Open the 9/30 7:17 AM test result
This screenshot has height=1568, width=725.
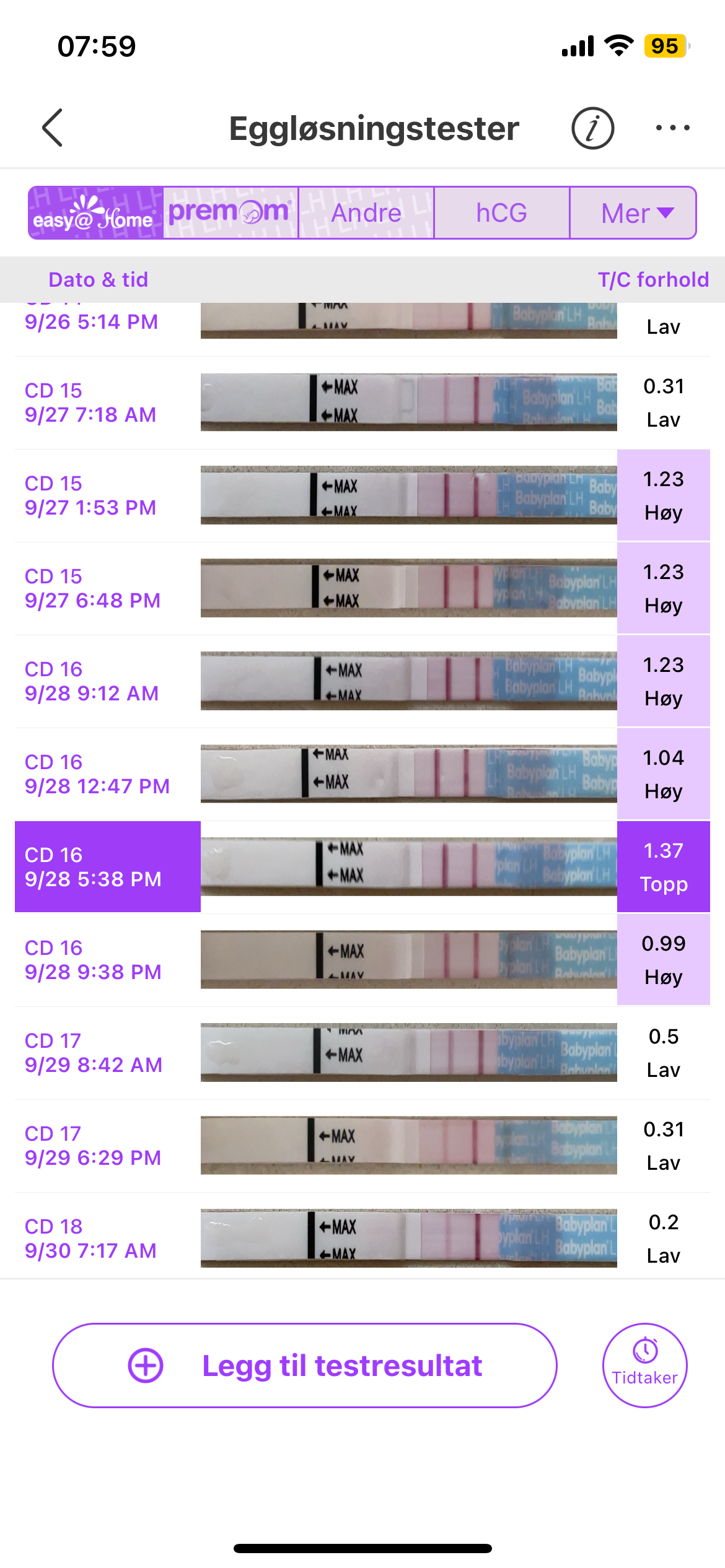pyautogui.click(x=362, y=1239)
